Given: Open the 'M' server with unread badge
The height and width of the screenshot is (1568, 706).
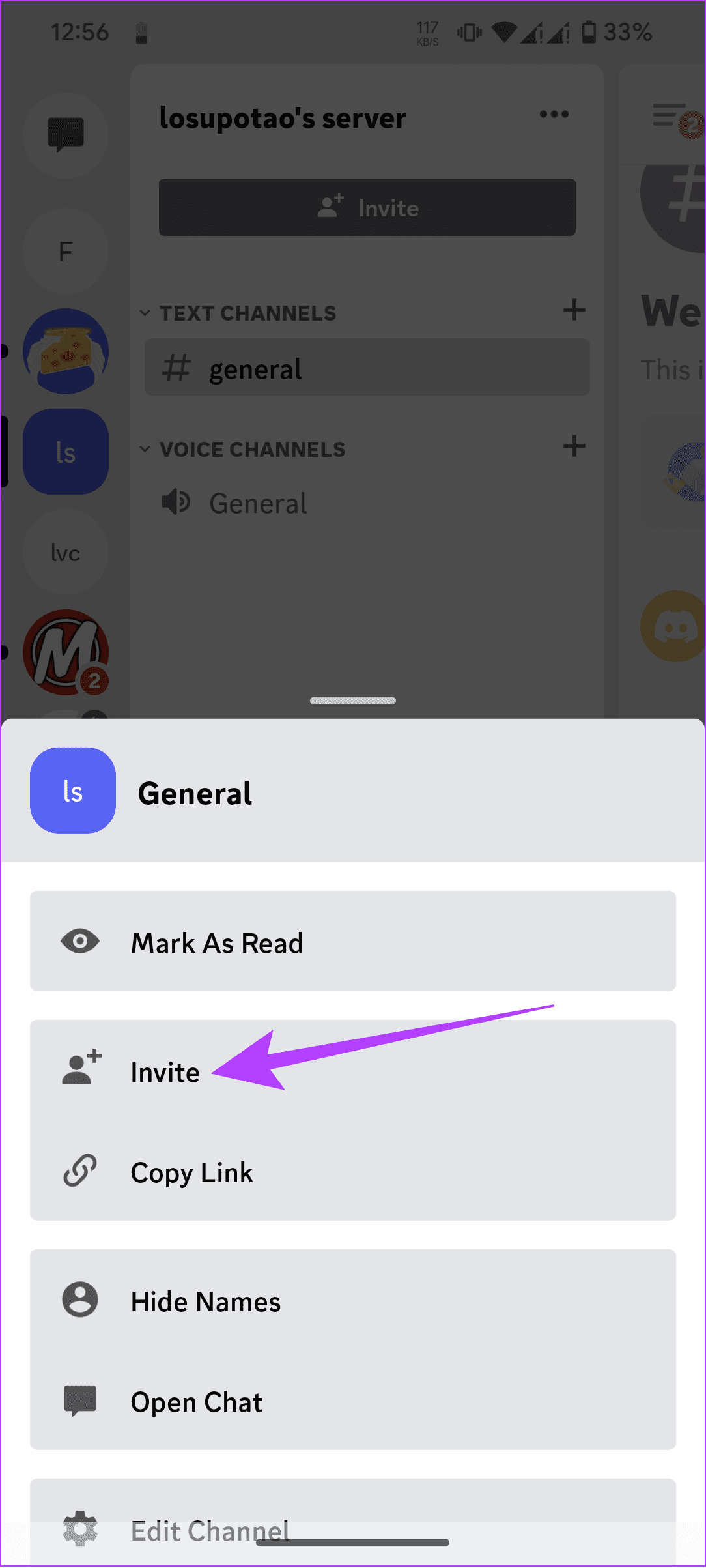Looking at the screenshot, I should tap(65, 652).
